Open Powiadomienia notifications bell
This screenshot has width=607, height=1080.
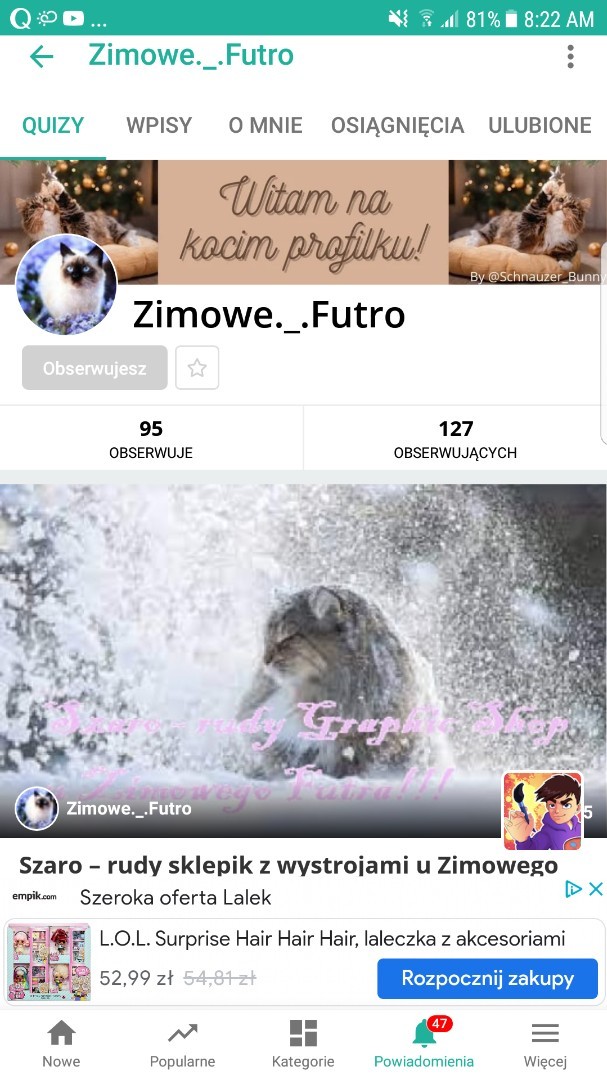tap(424, 1044)
